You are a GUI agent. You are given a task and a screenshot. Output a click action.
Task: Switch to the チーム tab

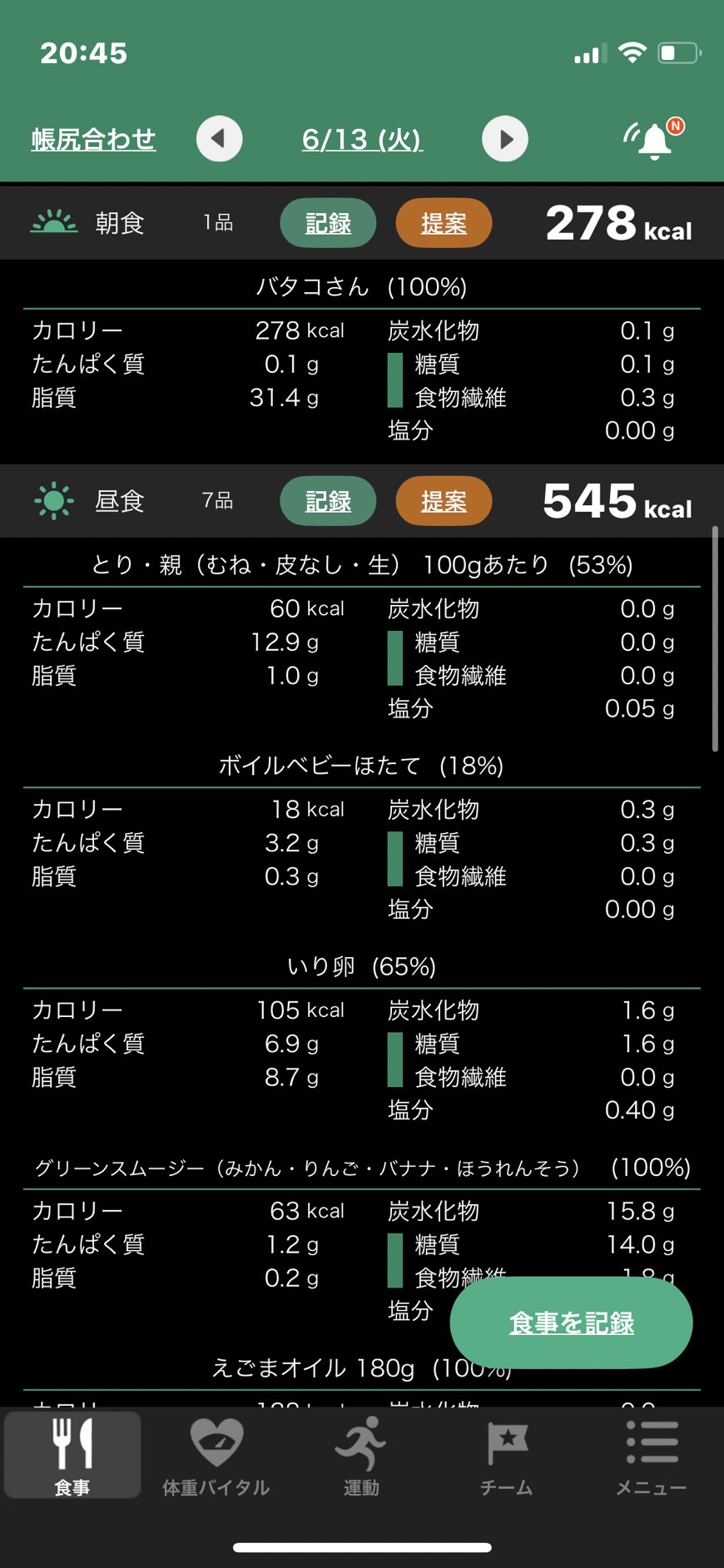(506, 1456)
